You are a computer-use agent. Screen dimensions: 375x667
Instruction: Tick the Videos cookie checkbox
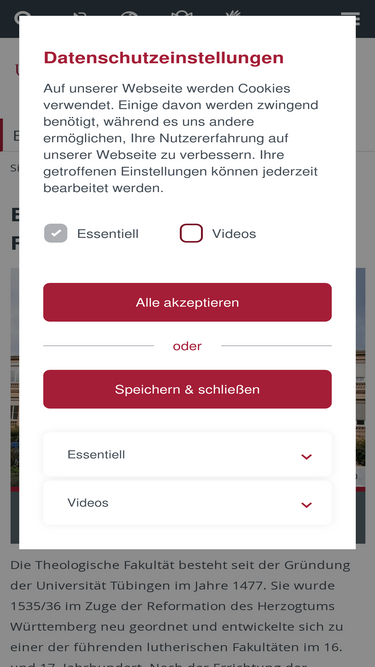(x=191, y=233)
